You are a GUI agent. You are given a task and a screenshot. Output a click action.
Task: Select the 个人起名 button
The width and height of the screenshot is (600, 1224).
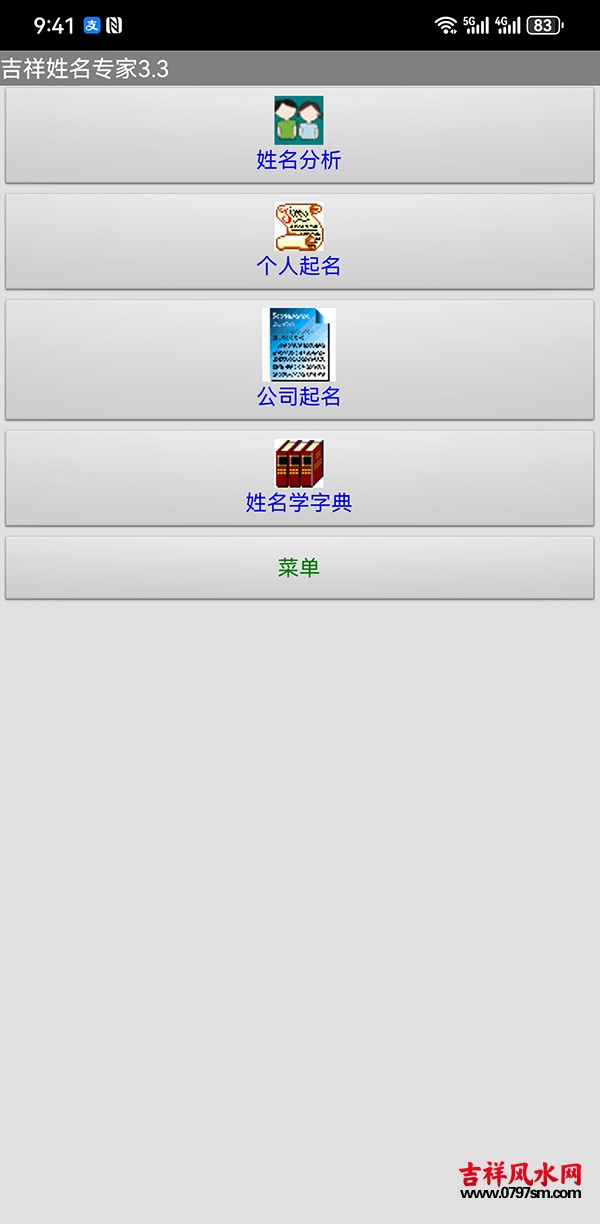click(299, 242)
